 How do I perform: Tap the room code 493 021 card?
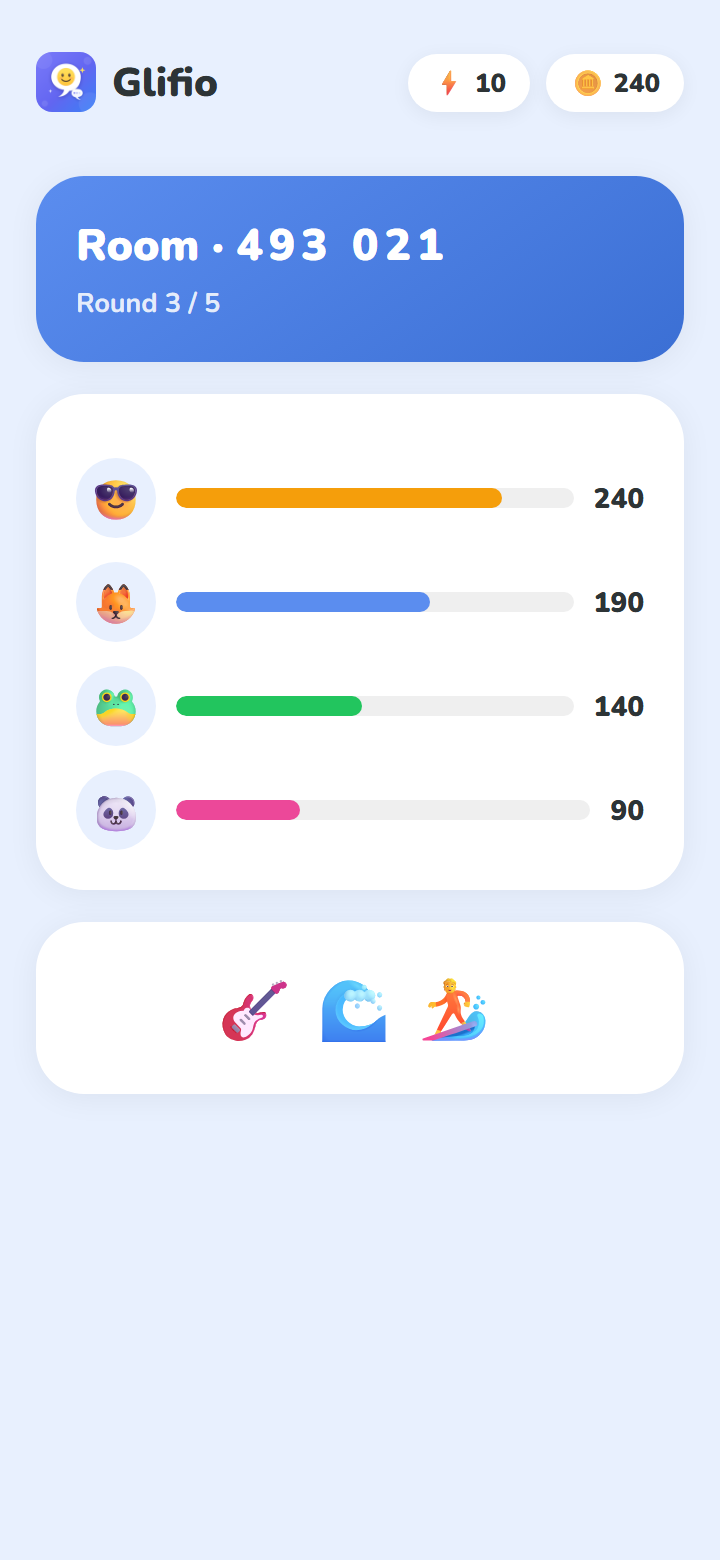tap(360, 269)
